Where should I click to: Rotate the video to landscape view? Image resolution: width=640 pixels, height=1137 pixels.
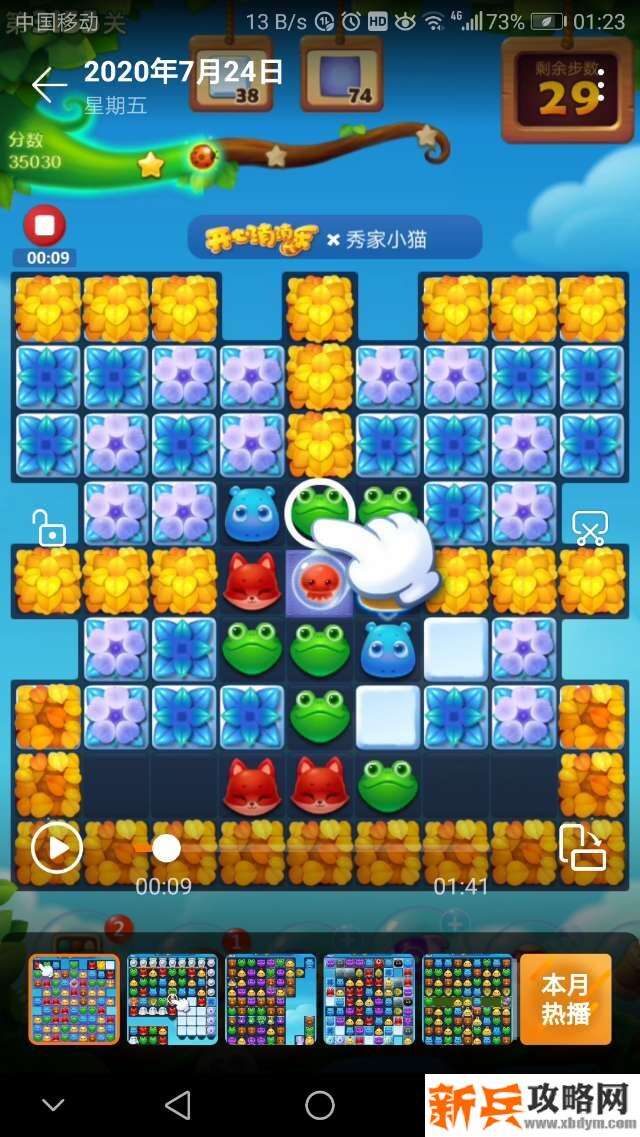tap(582, 849)
